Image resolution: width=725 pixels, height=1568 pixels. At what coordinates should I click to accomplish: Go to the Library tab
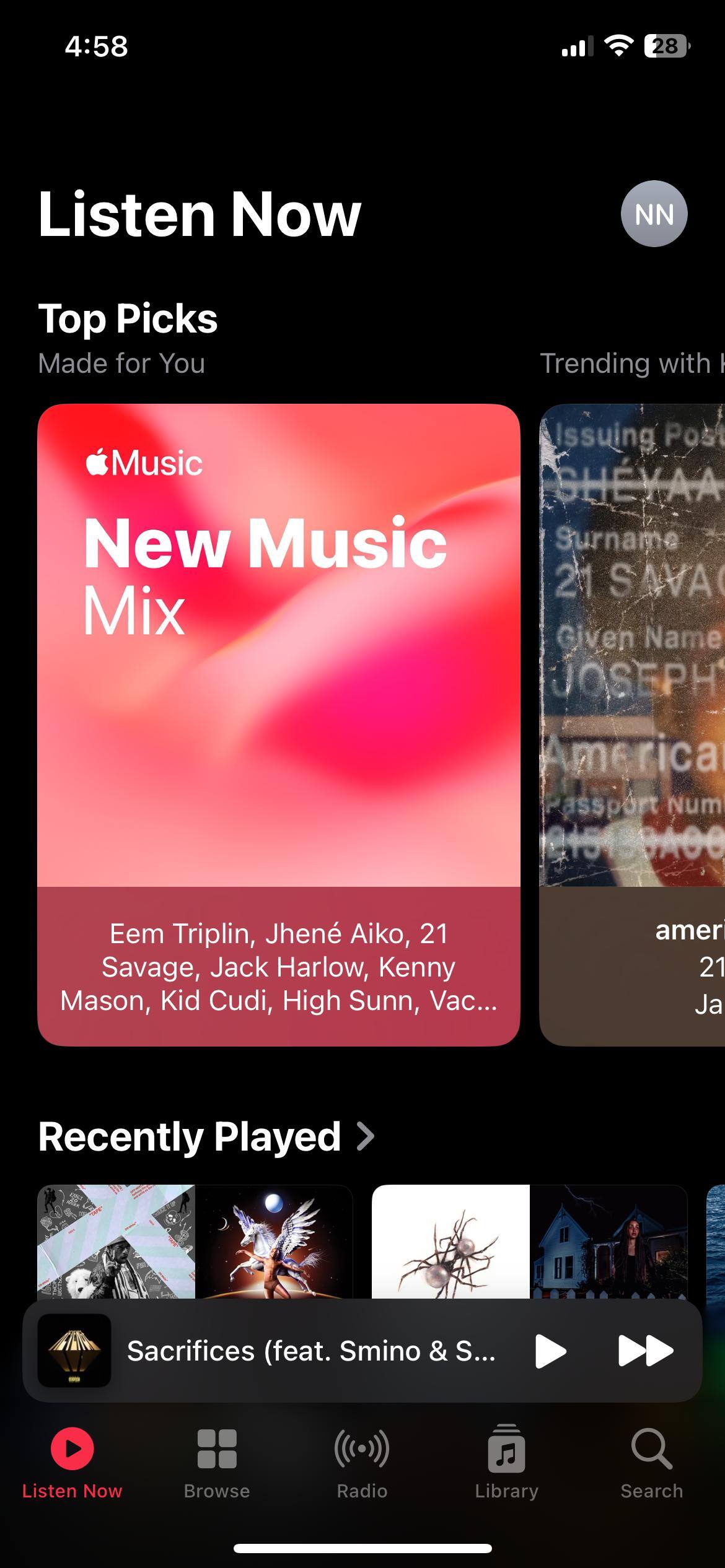tap(506, 1463)
